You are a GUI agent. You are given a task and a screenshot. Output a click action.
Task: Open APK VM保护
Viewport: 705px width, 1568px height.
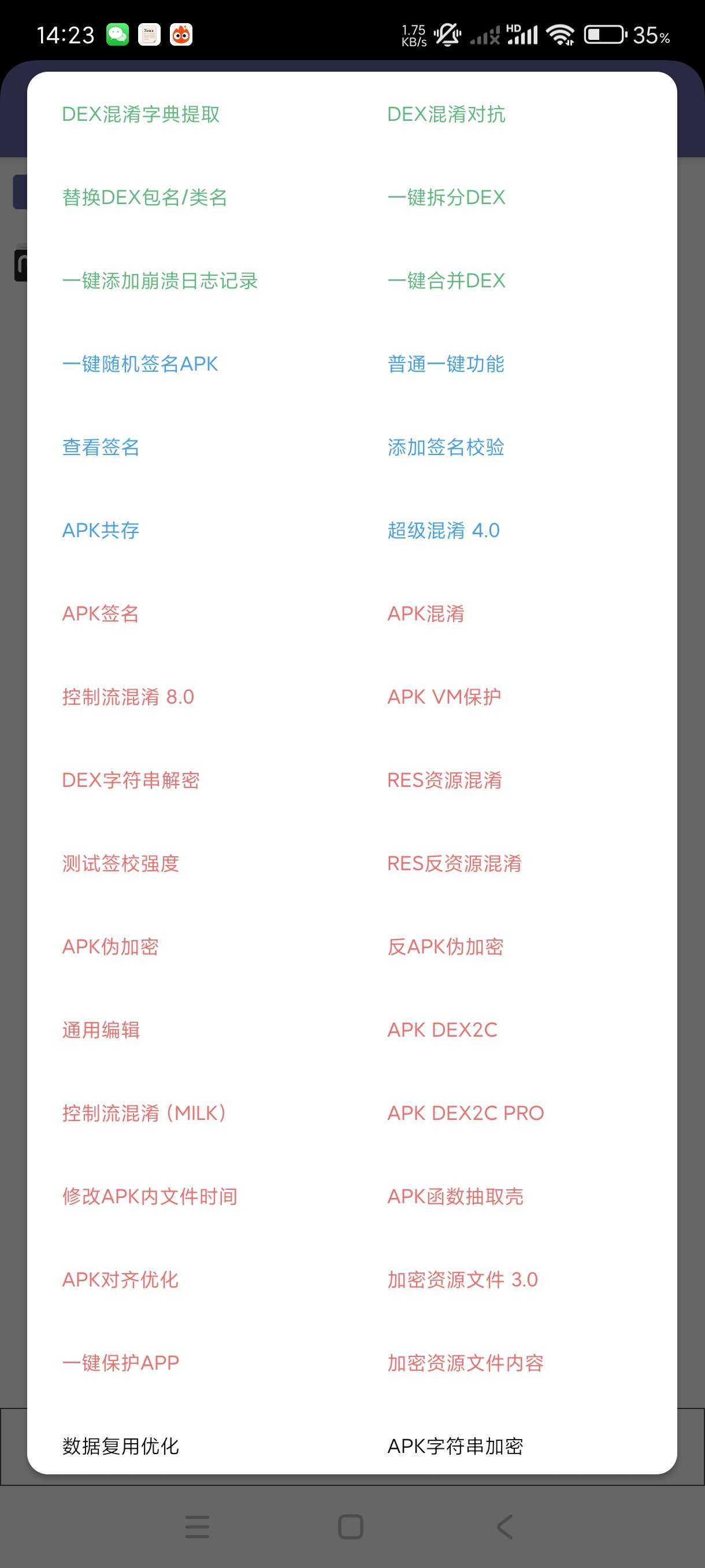pyautogui.click(x=444, y=697)
